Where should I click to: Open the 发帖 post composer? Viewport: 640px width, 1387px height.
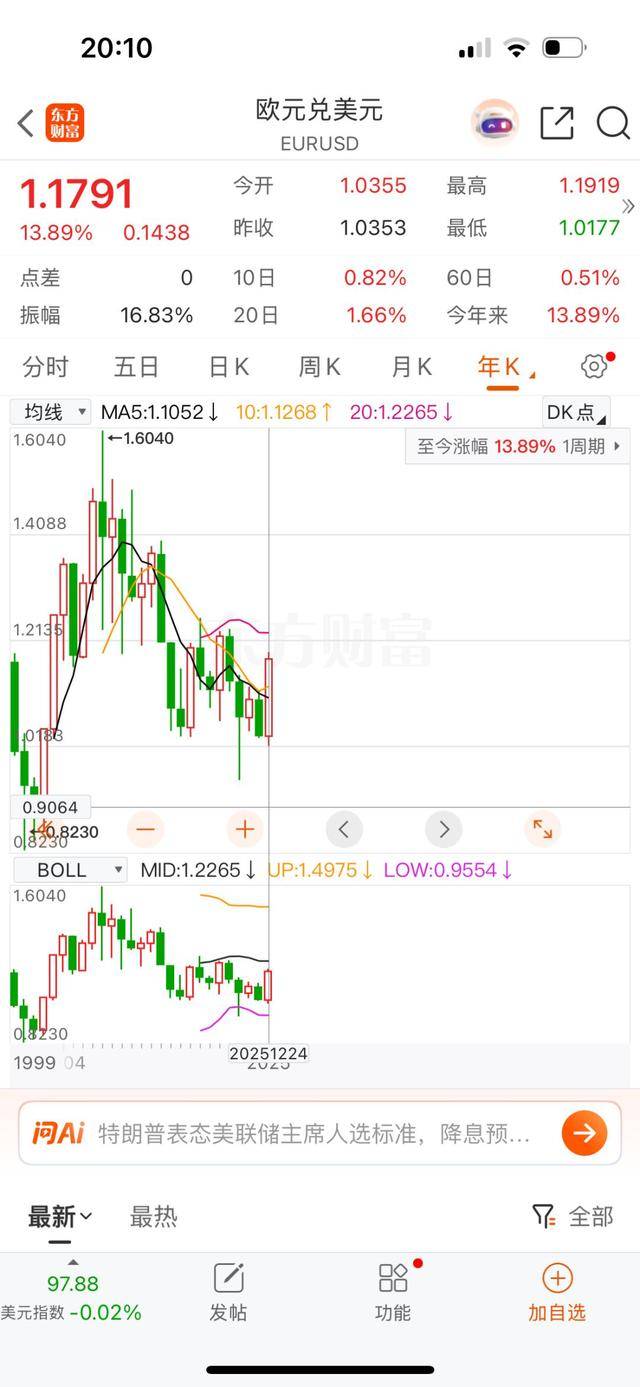(x=228, y=1290)
